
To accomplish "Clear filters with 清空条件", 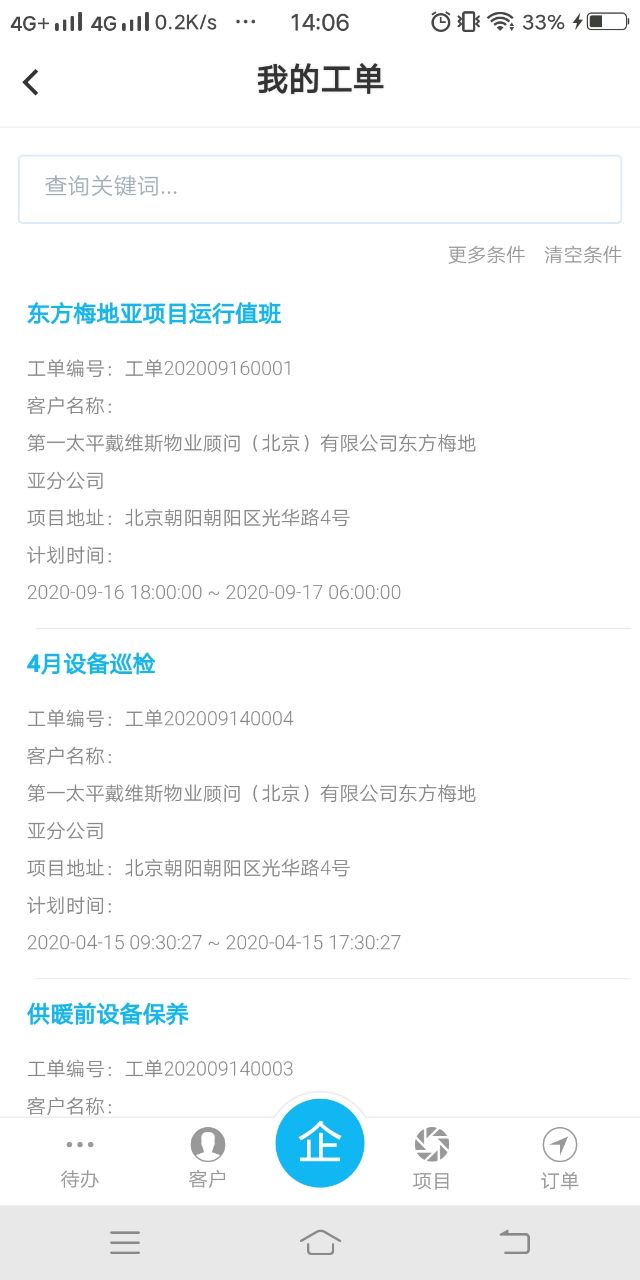I will point(582,255).
